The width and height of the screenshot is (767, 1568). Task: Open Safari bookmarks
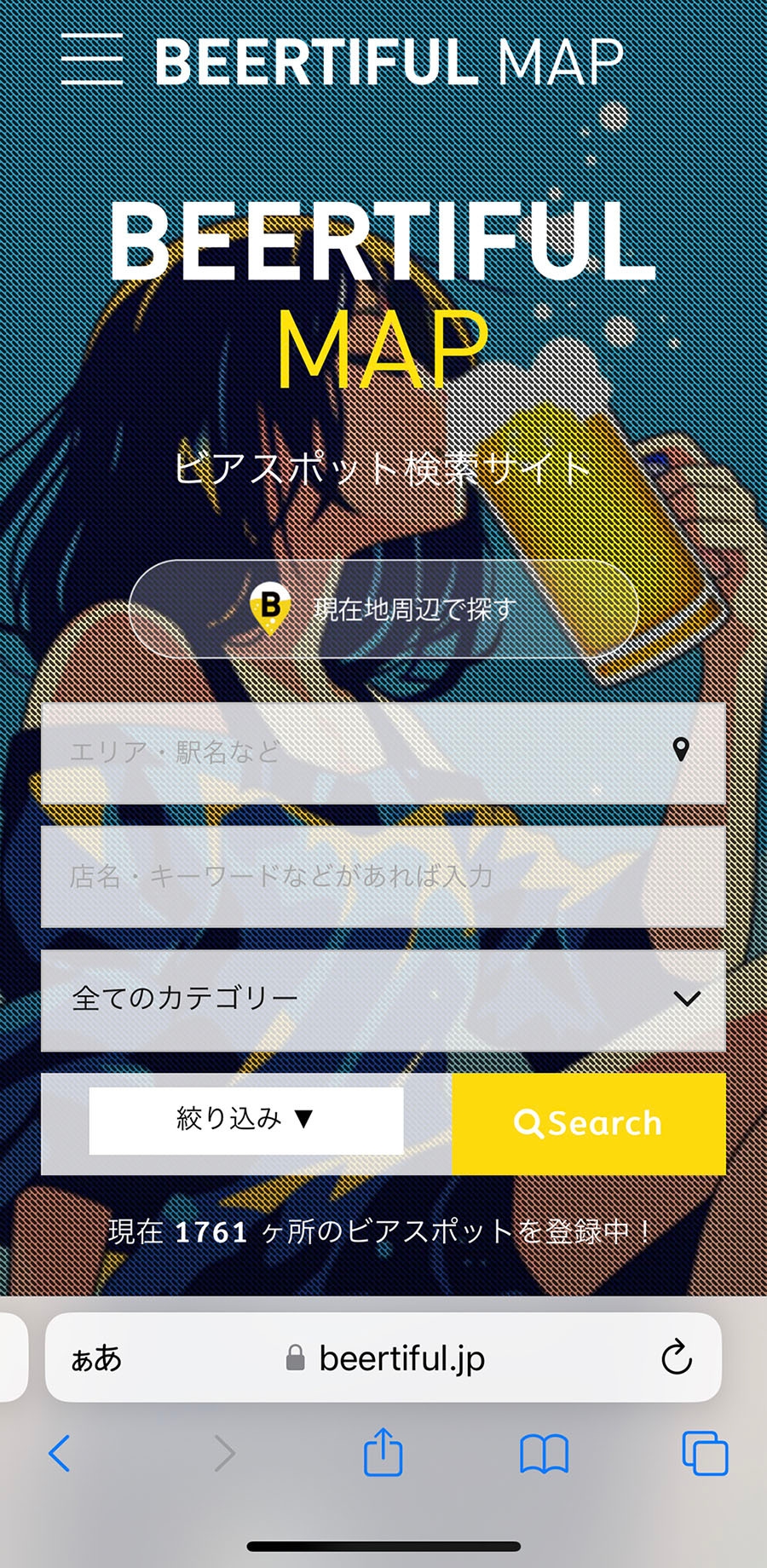(544, 1453)
